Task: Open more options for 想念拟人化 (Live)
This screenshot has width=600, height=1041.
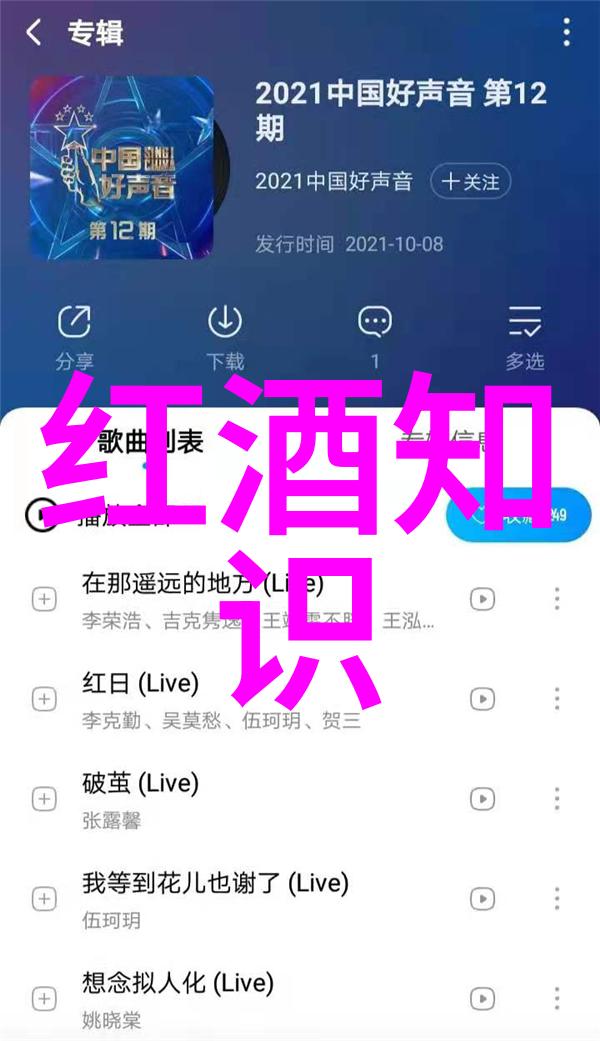Action: (x=557, y=997)
